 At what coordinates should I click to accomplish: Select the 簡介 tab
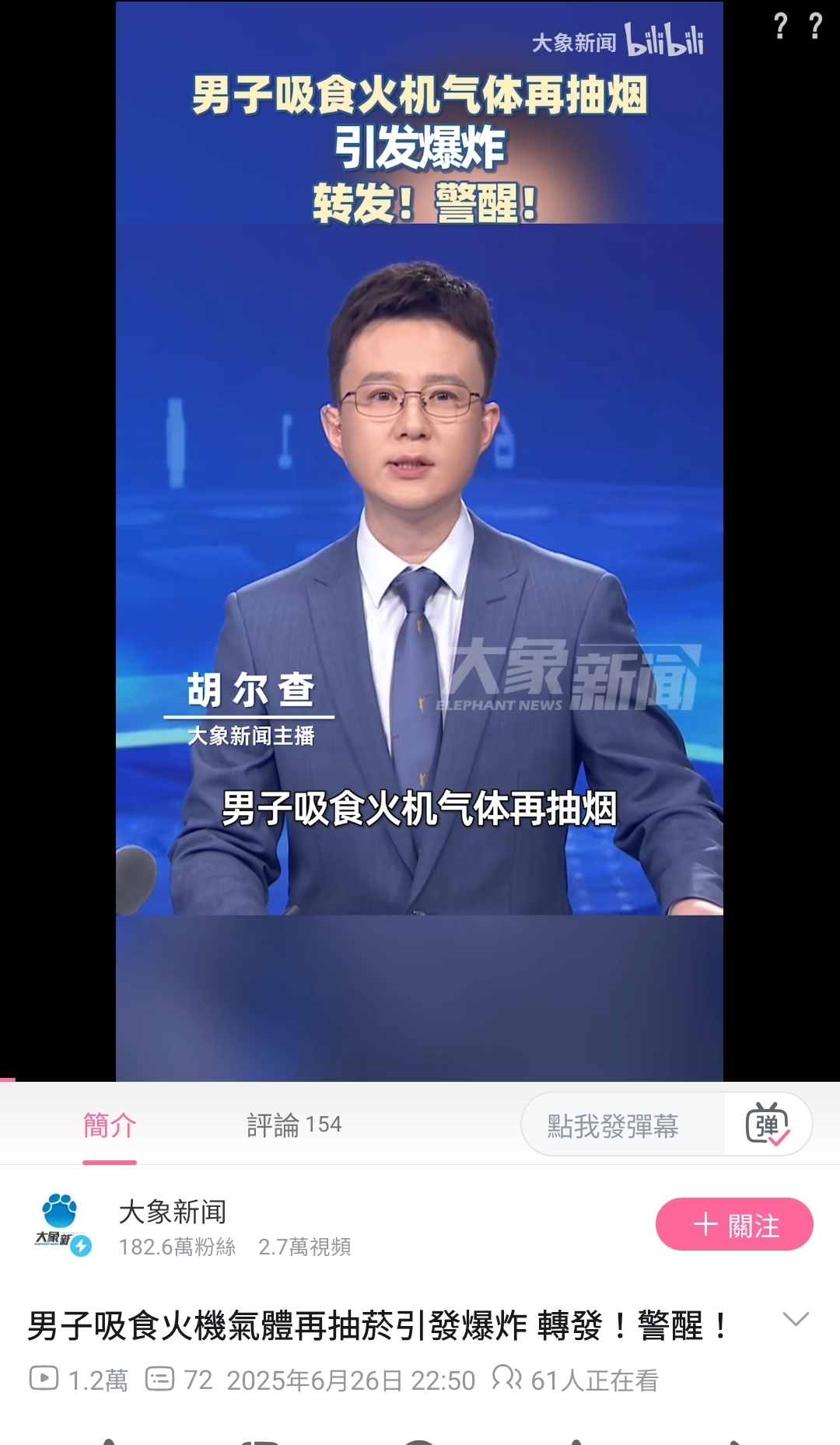(110, 1125)
